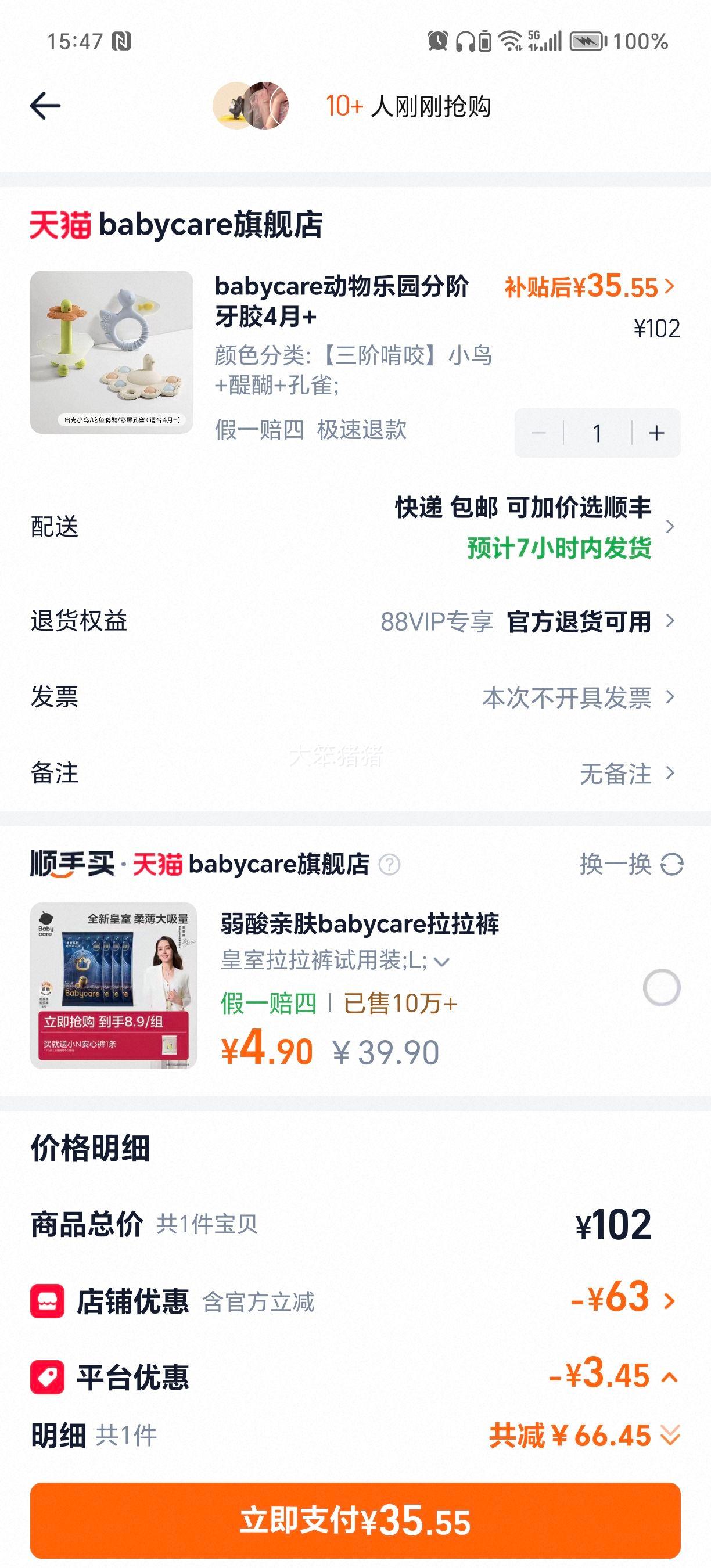Tap 立即支付¥35.55 to pay now
The width and height of the screenshot is (711, 1568).
click(x=355, y=1519)
